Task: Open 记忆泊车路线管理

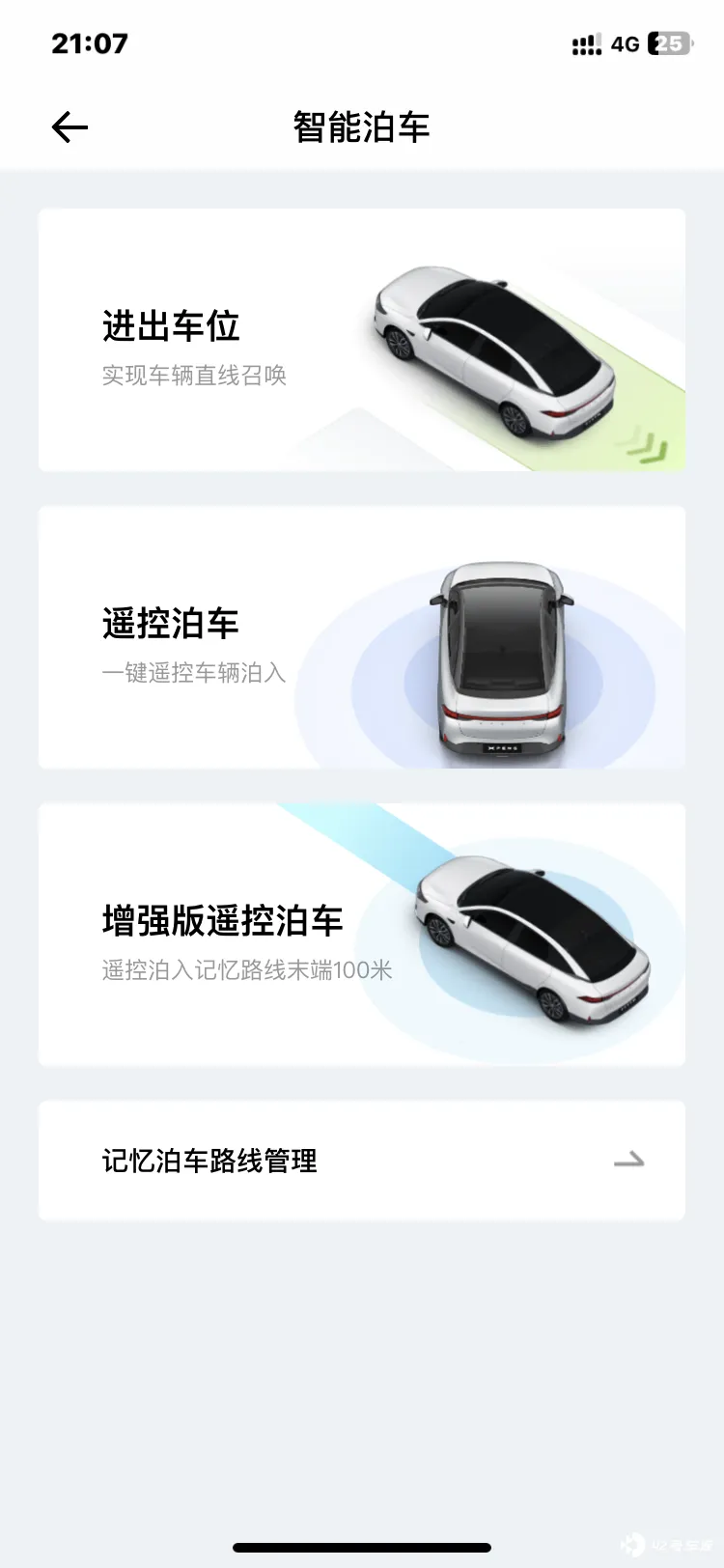Action: pyautogui.click(x=362, y=1161)
